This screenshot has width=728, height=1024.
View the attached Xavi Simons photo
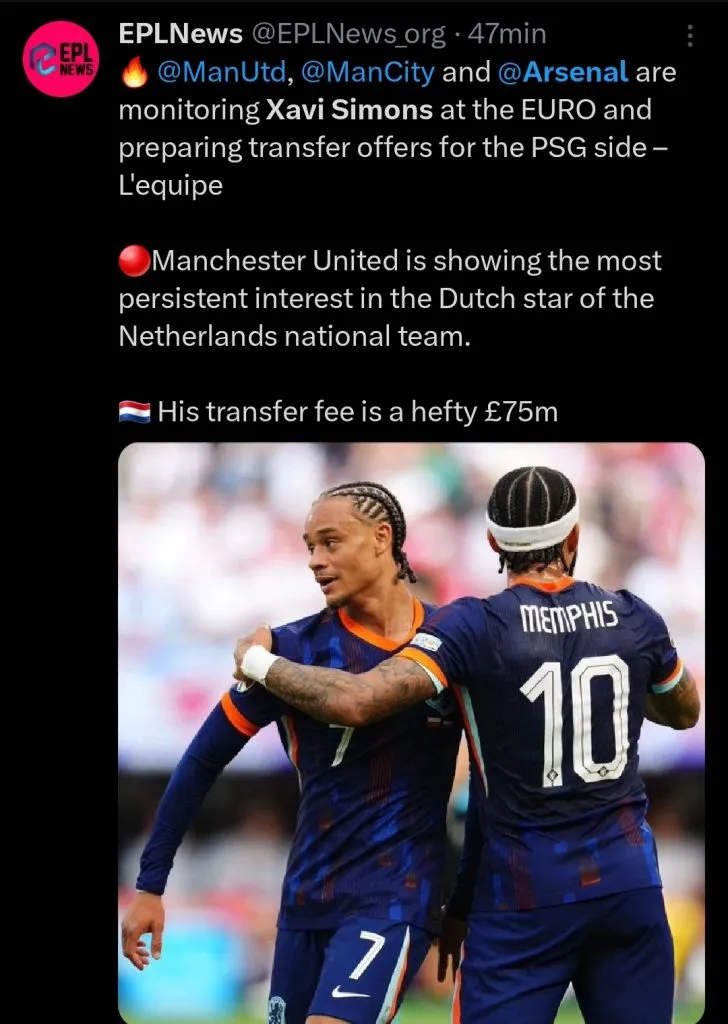pyautogui.click(x=411, y=732)
